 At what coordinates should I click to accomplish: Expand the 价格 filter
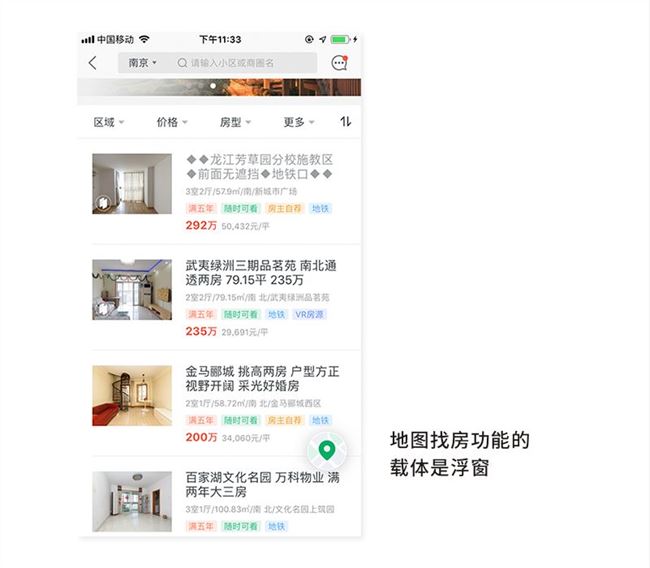coord(172,122)
